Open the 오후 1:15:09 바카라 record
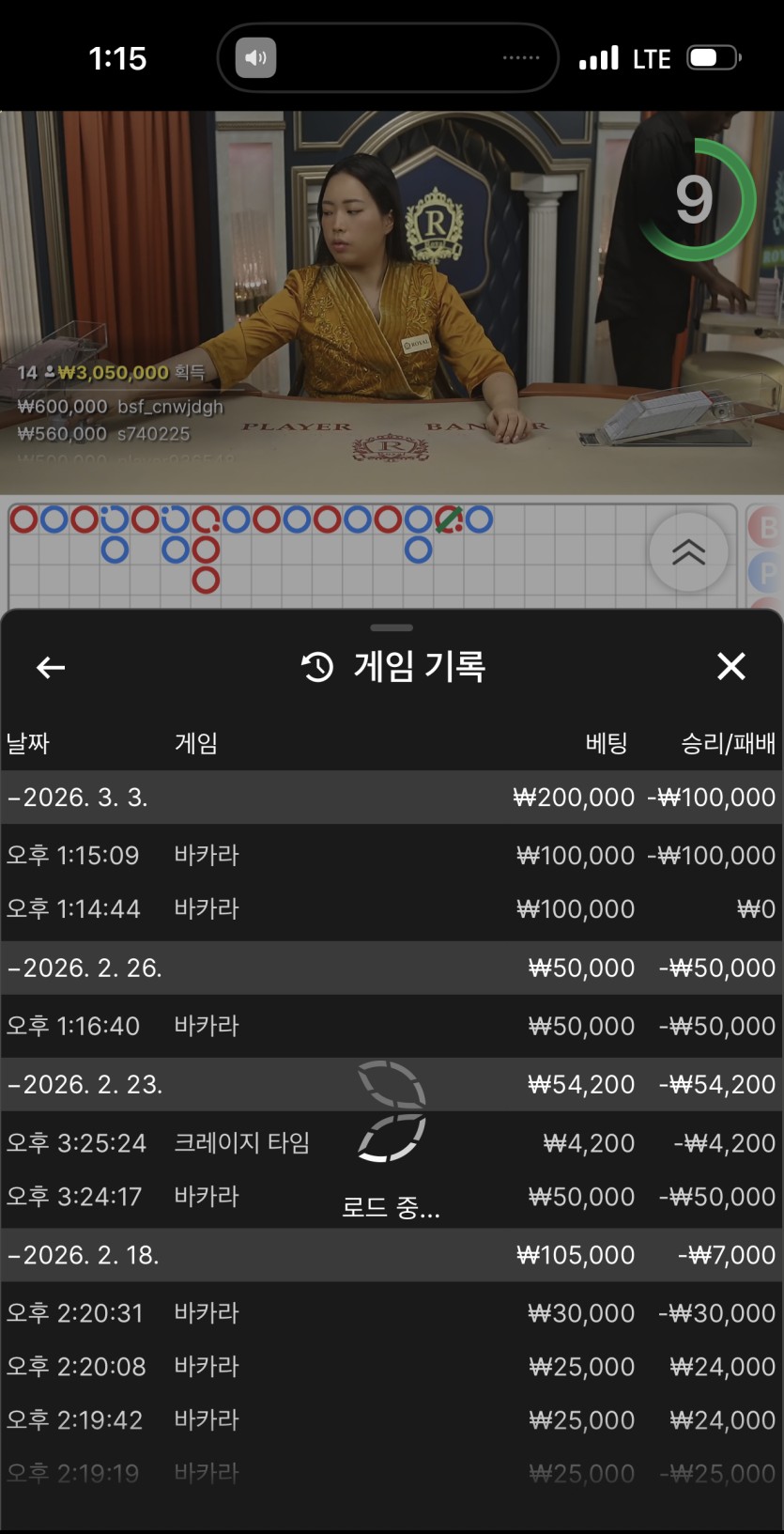 pos(391,856)
